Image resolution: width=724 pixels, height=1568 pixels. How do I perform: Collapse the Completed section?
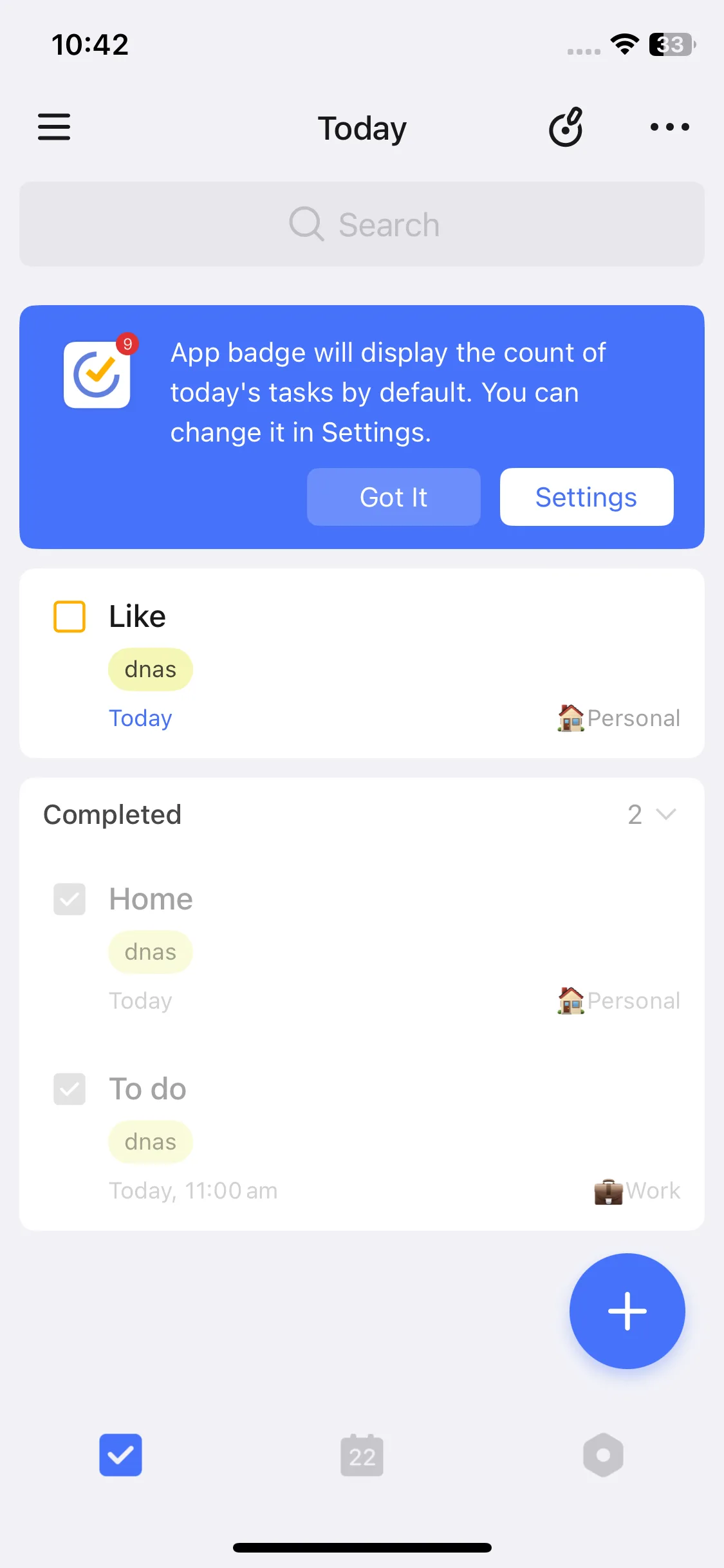coord(665,815)
